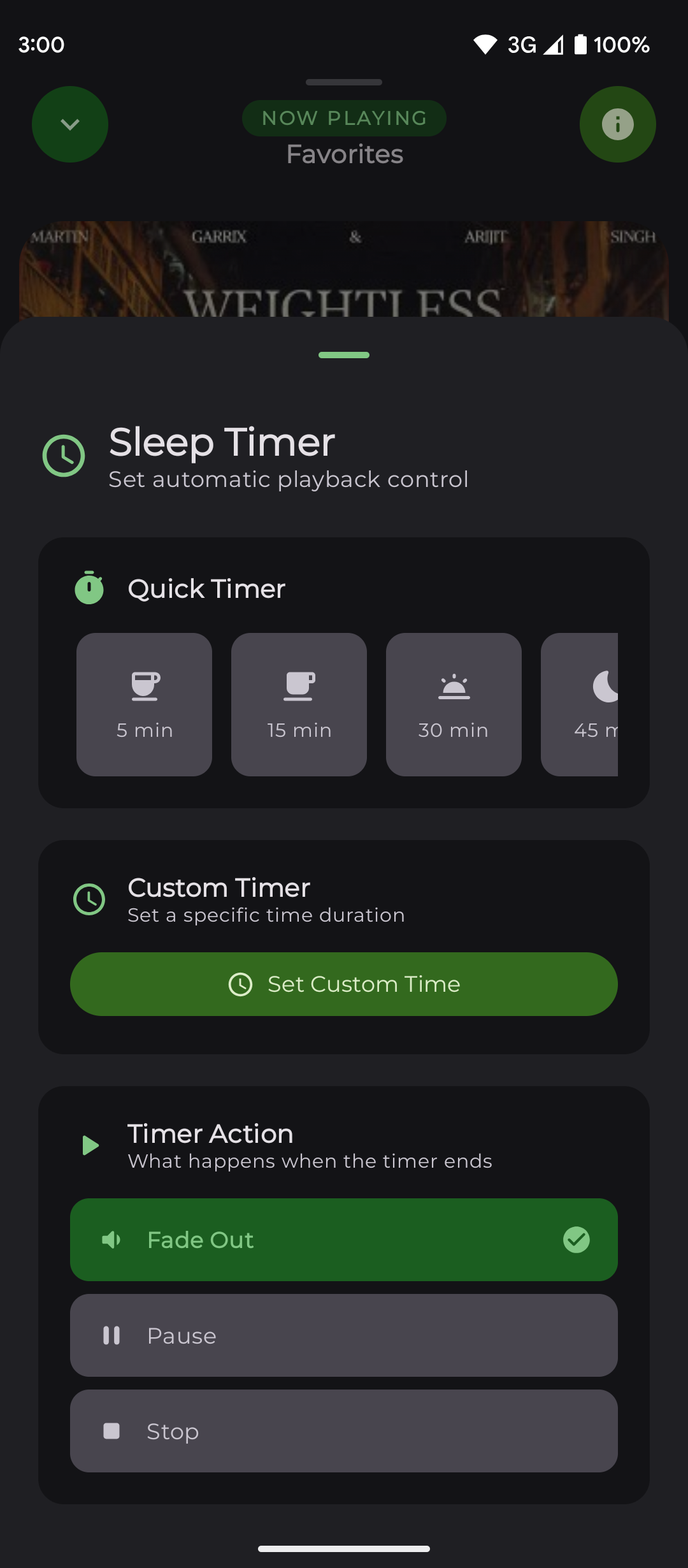Select the 15 min quick timer
The width and height of the screenshot is (688, 1568).
(x=299, y=704)
